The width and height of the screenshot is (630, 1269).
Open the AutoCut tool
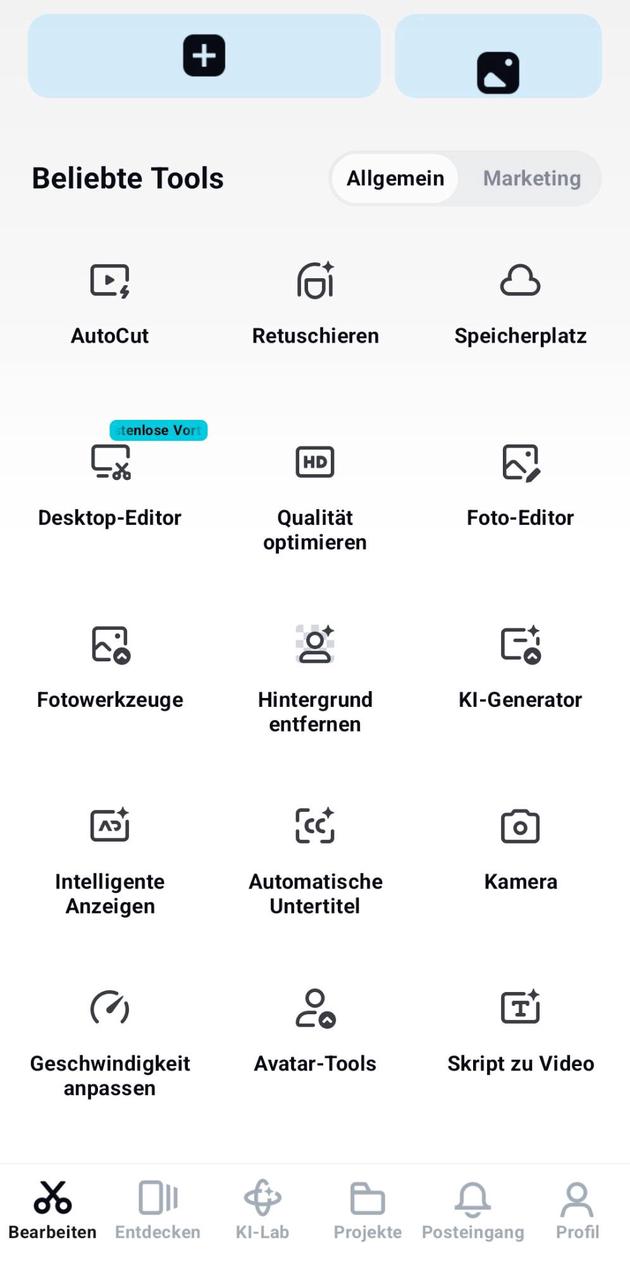(x=110, y=300)
